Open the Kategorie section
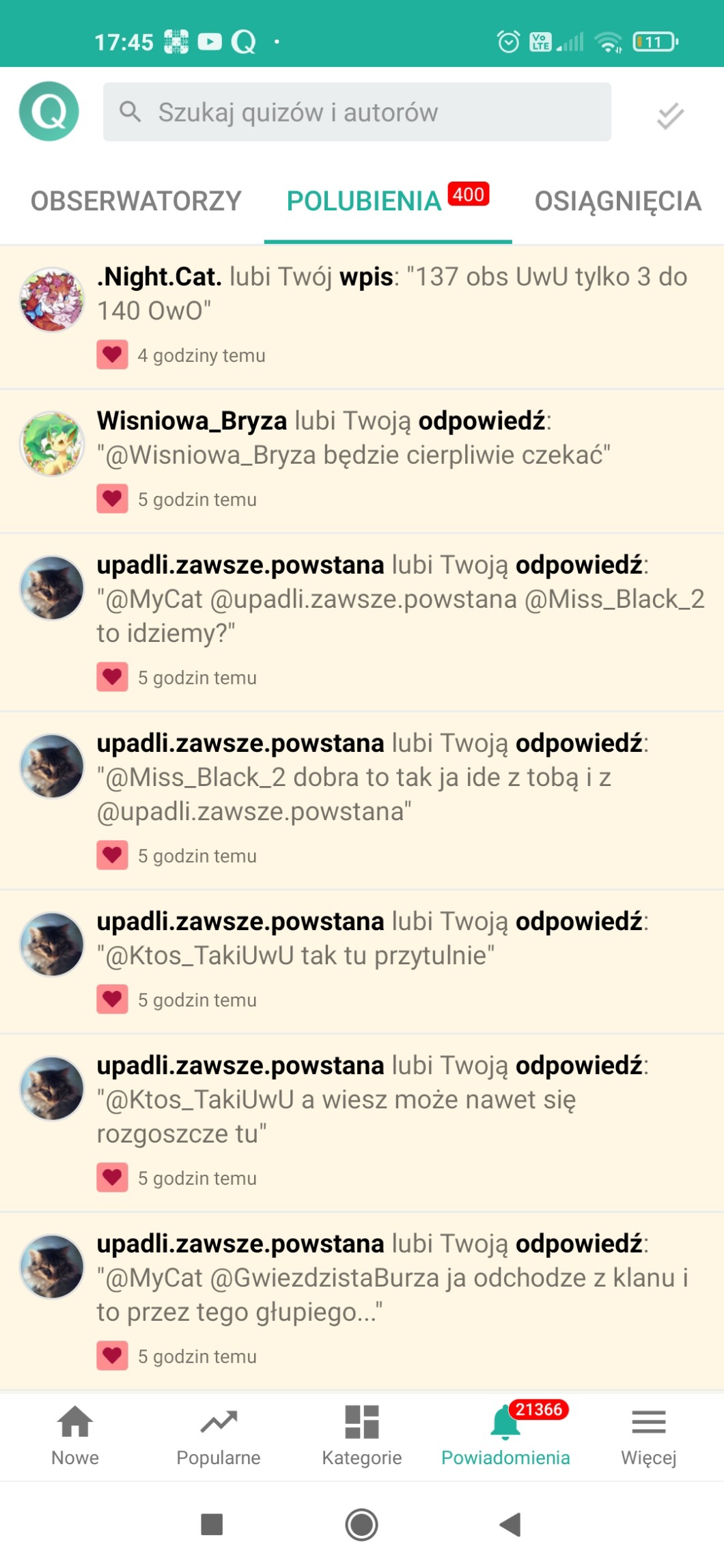The height and width of the screenshot is (1568, 724). pyautogui.click(x=362, y=1436)
